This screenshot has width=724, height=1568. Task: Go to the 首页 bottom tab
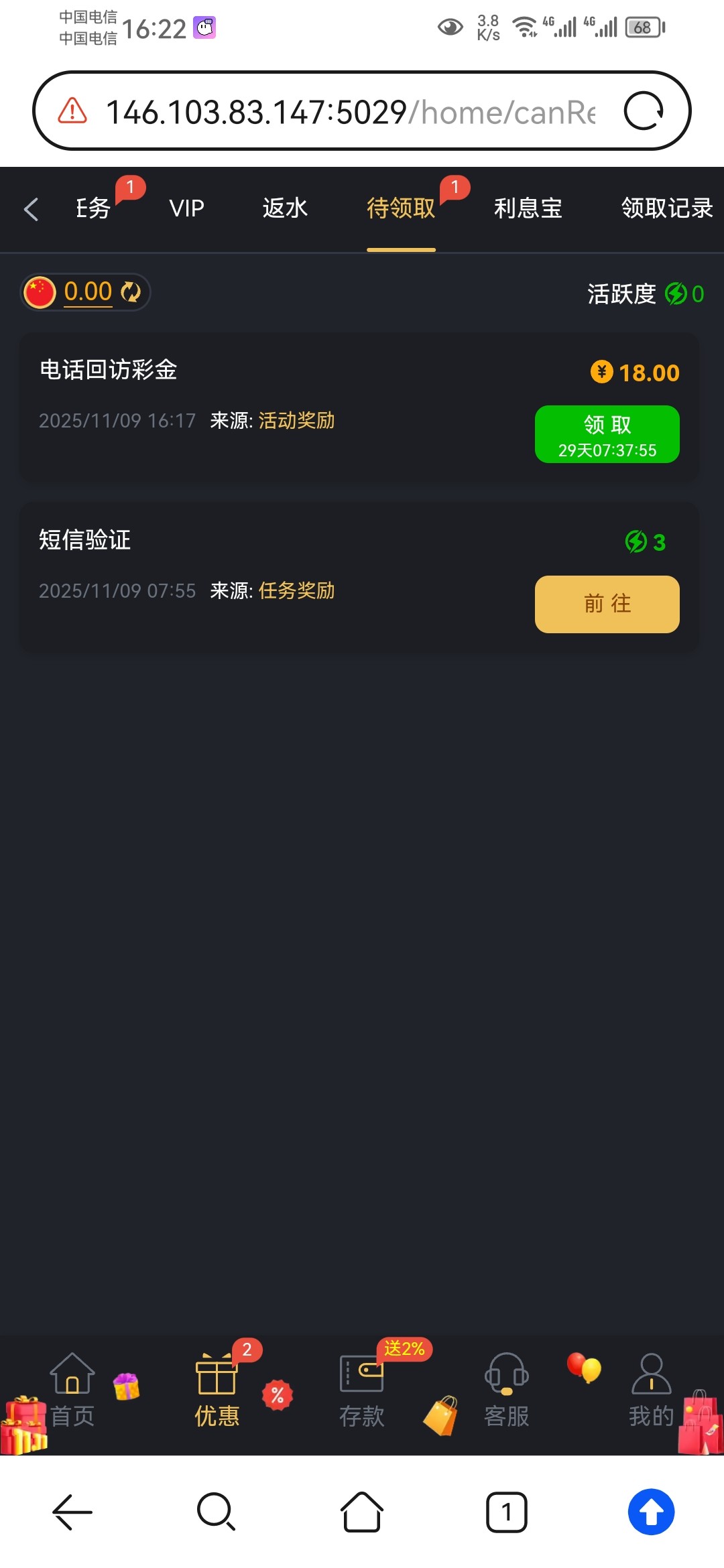[72, 1390]
